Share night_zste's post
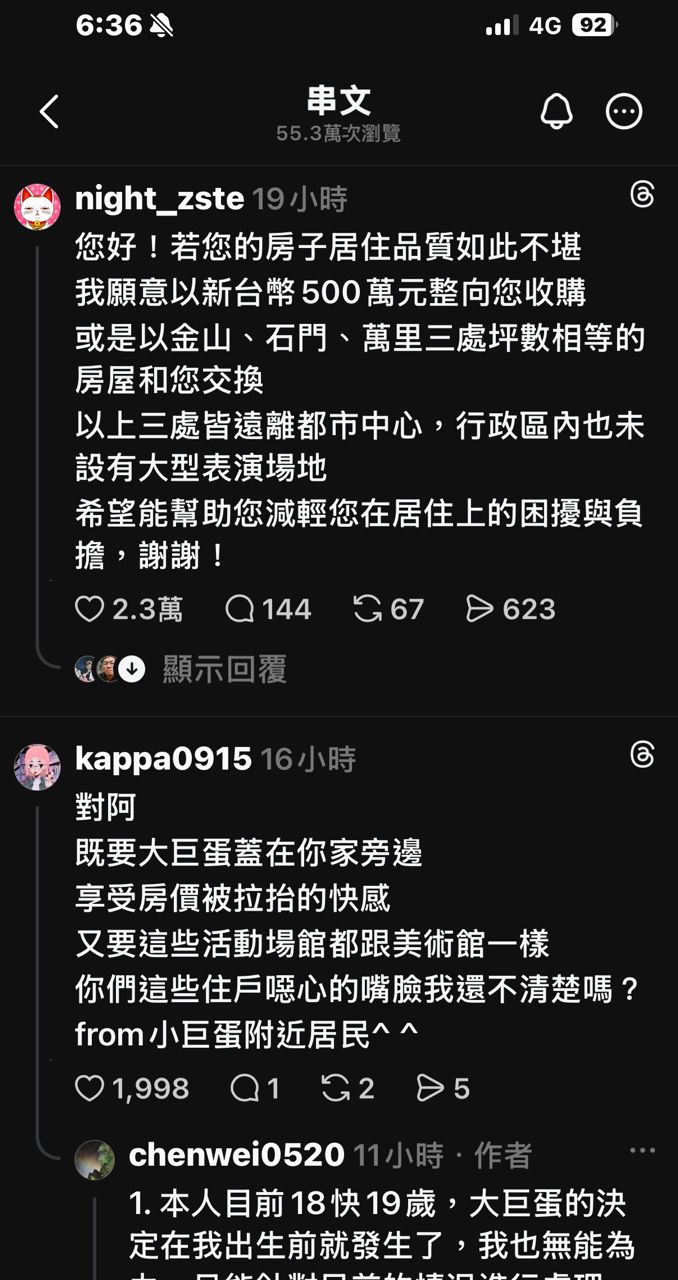 (x=481, y=609)
